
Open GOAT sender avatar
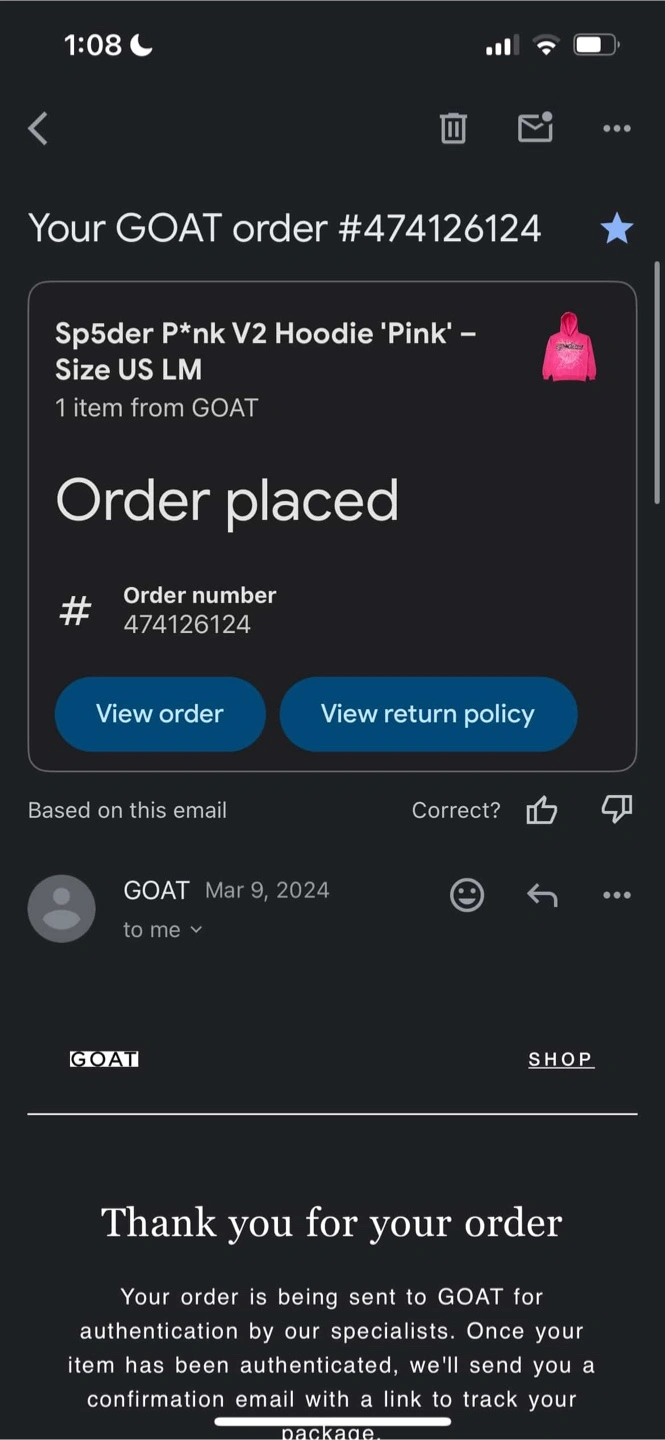62,909
